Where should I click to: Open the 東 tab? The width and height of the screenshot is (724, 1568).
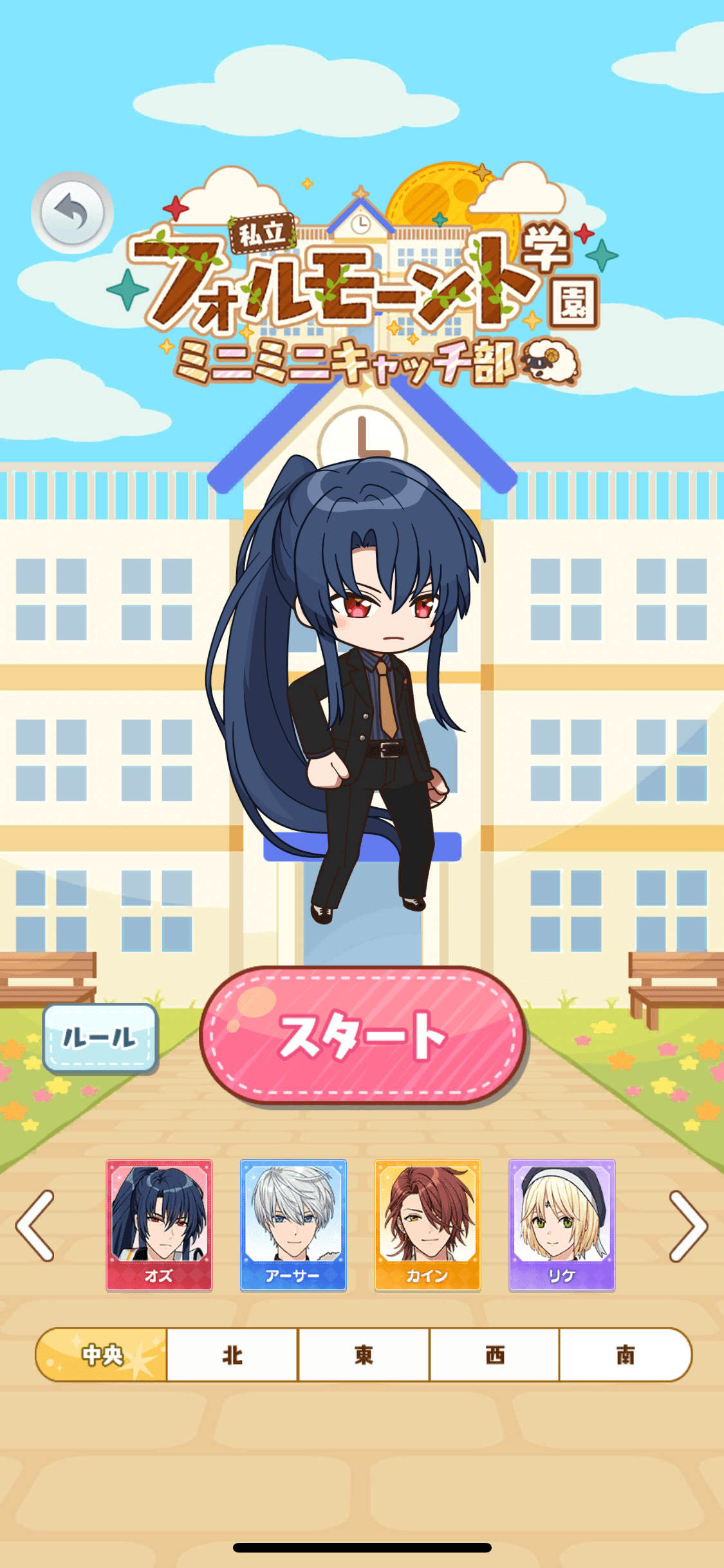coord(364,1355)
